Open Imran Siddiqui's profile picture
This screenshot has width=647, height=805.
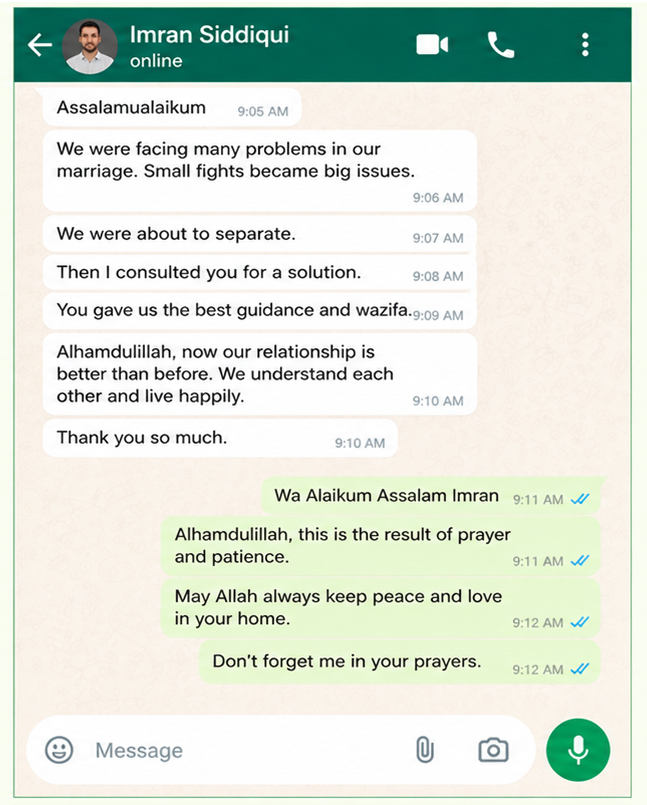[90, 47]
